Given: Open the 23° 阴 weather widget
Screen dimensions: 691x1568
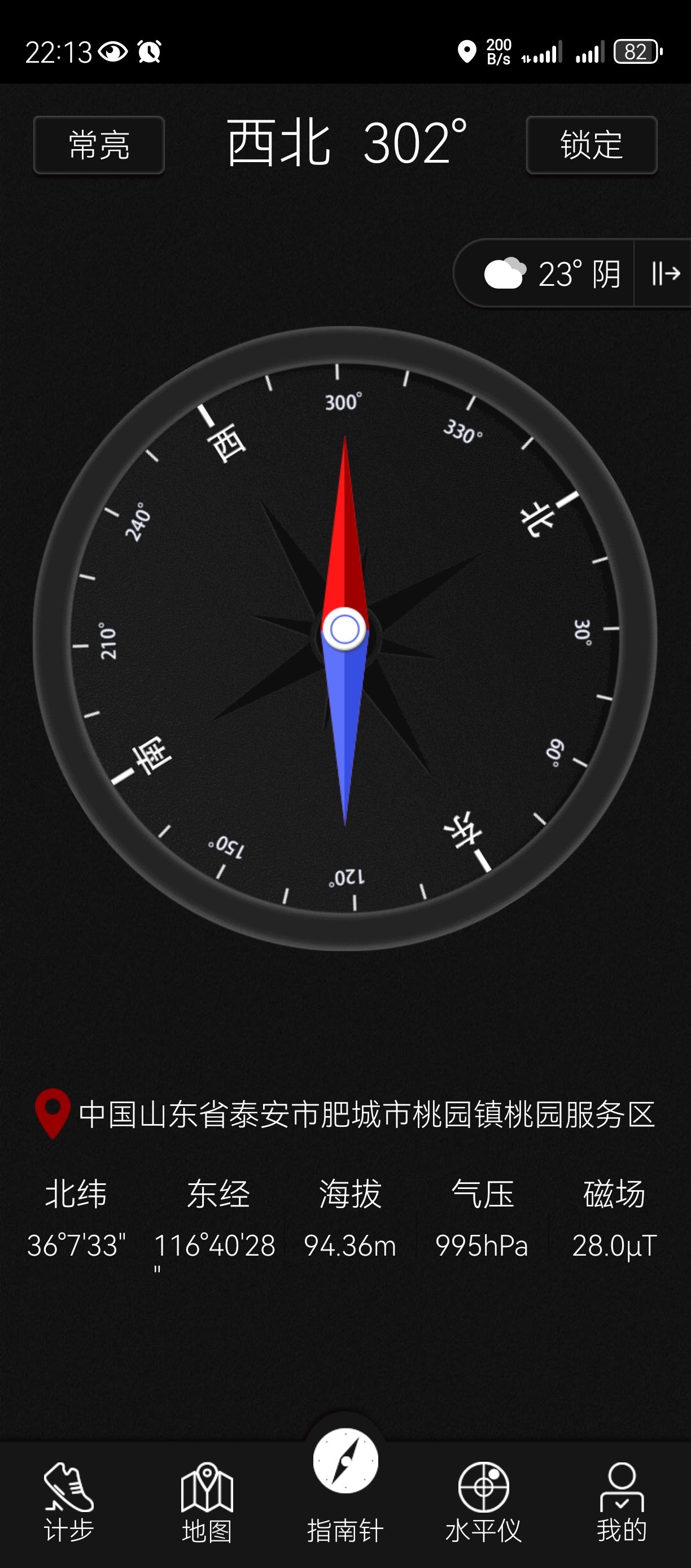Looking at the screenshot, I should (x=552, y=273).
